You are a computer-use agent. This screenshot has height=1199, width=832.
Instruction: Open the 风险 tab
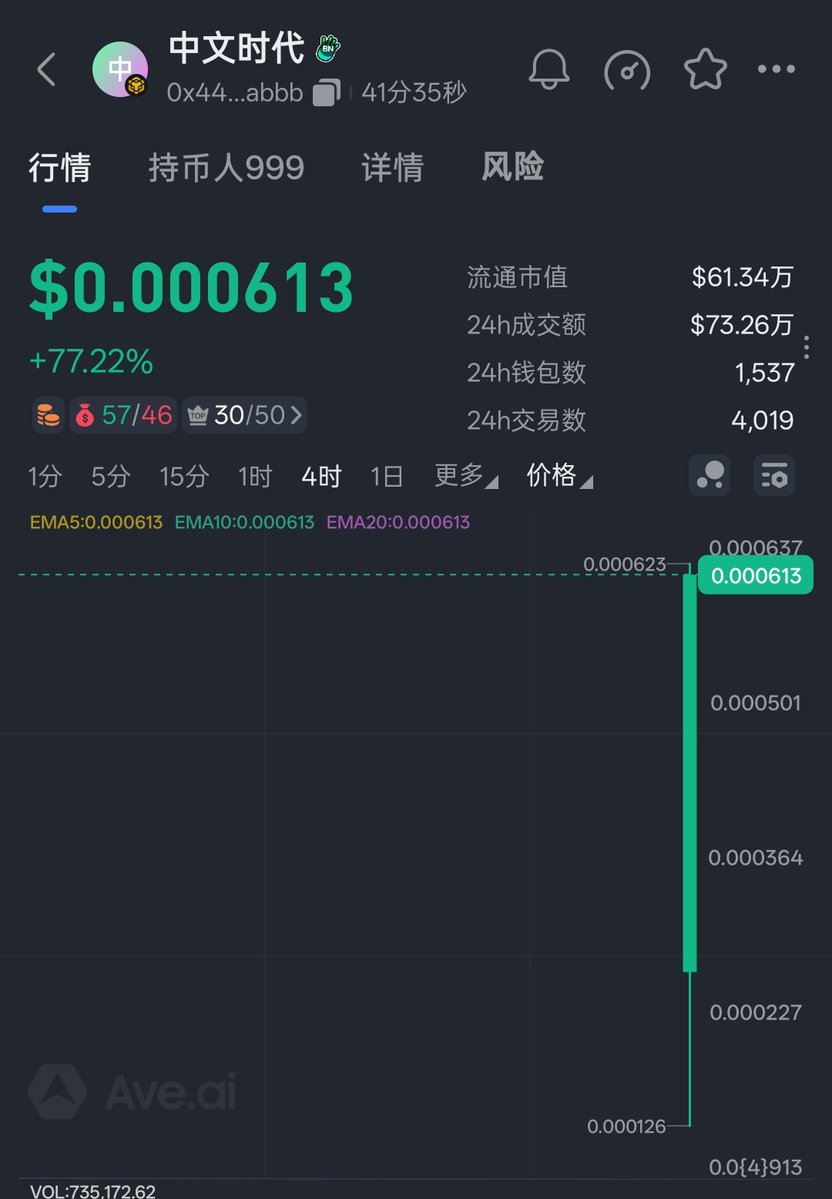pyautogui.click(x=512, y=167)
